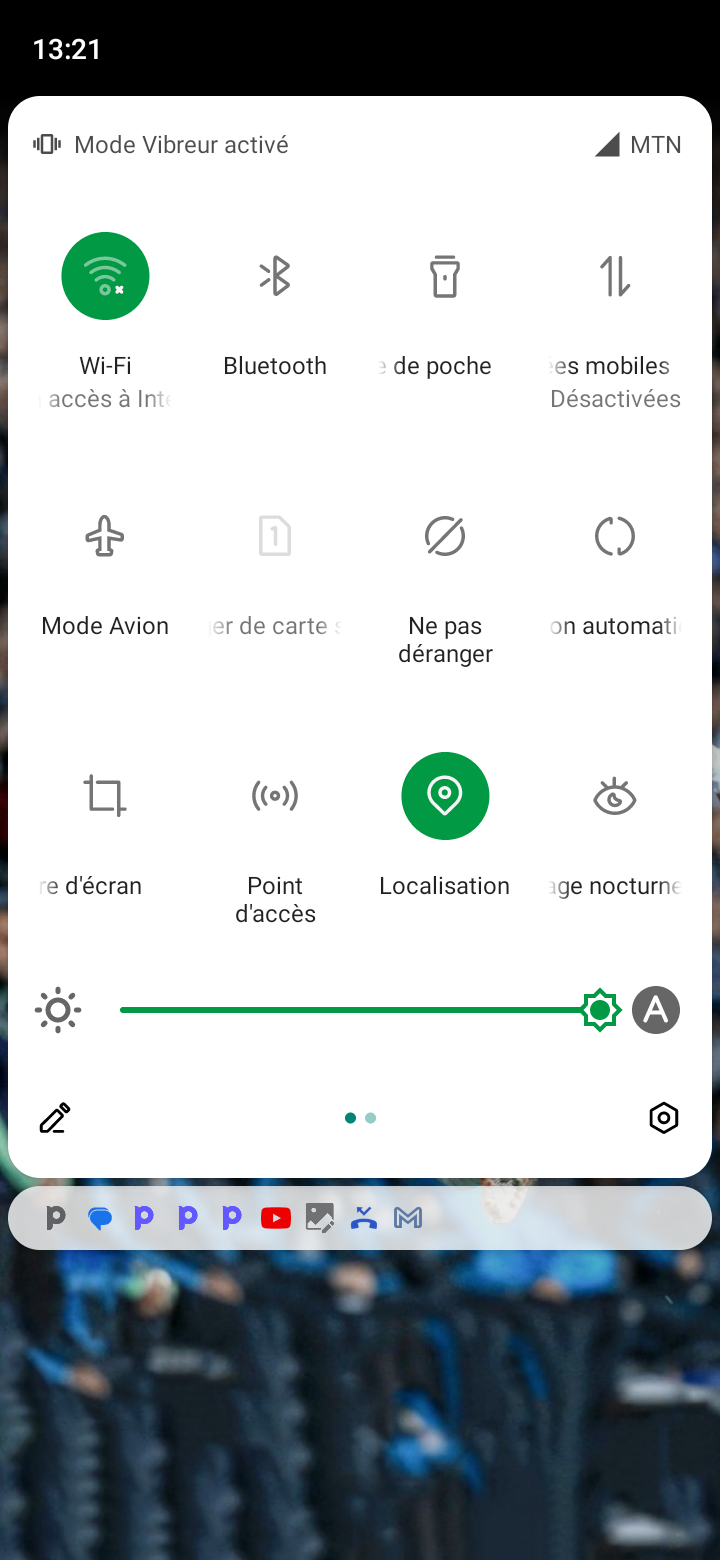The width and height of the screenshot is (720, 1560).
Task: Disable Localisation
Action: (445, 796)
